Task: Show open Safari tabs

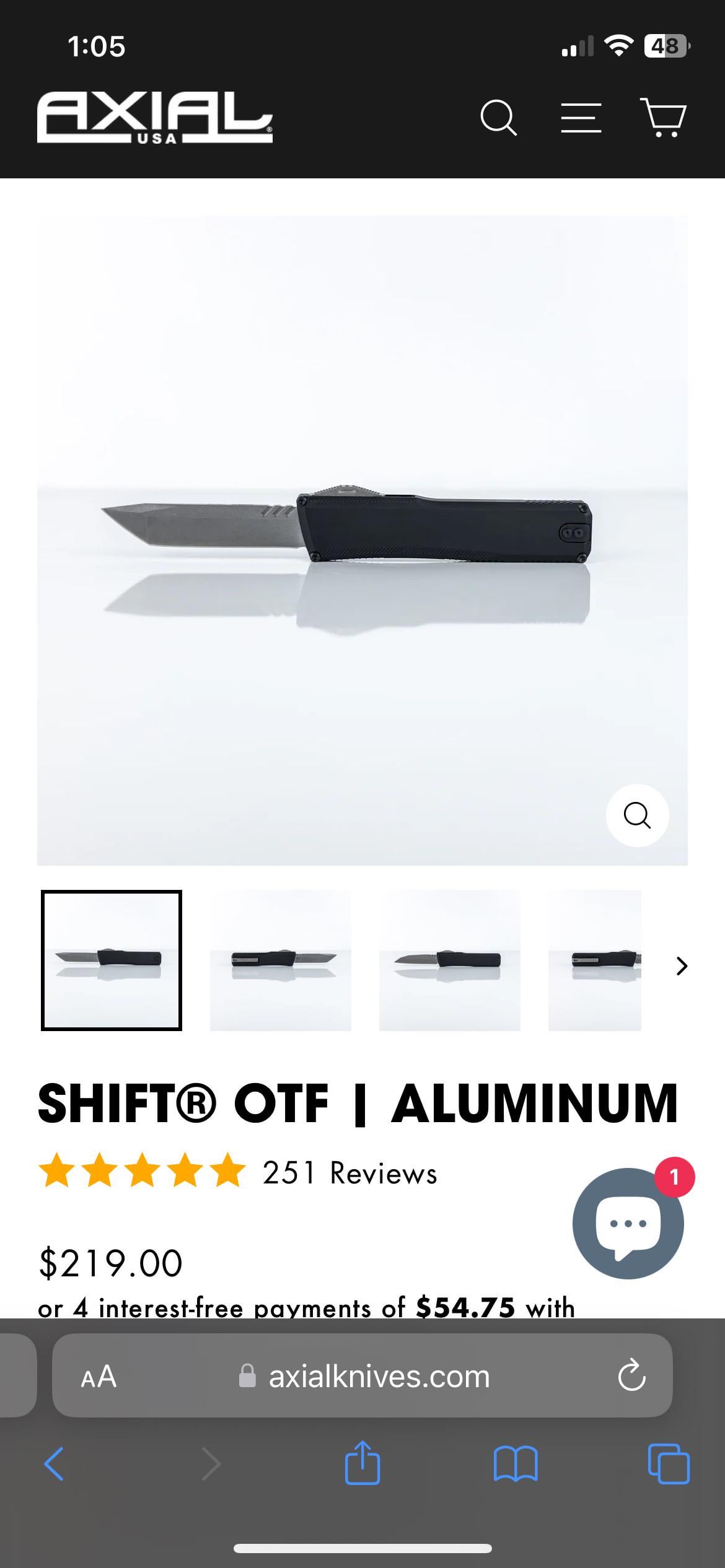Action: click(x=668, y=1464)
